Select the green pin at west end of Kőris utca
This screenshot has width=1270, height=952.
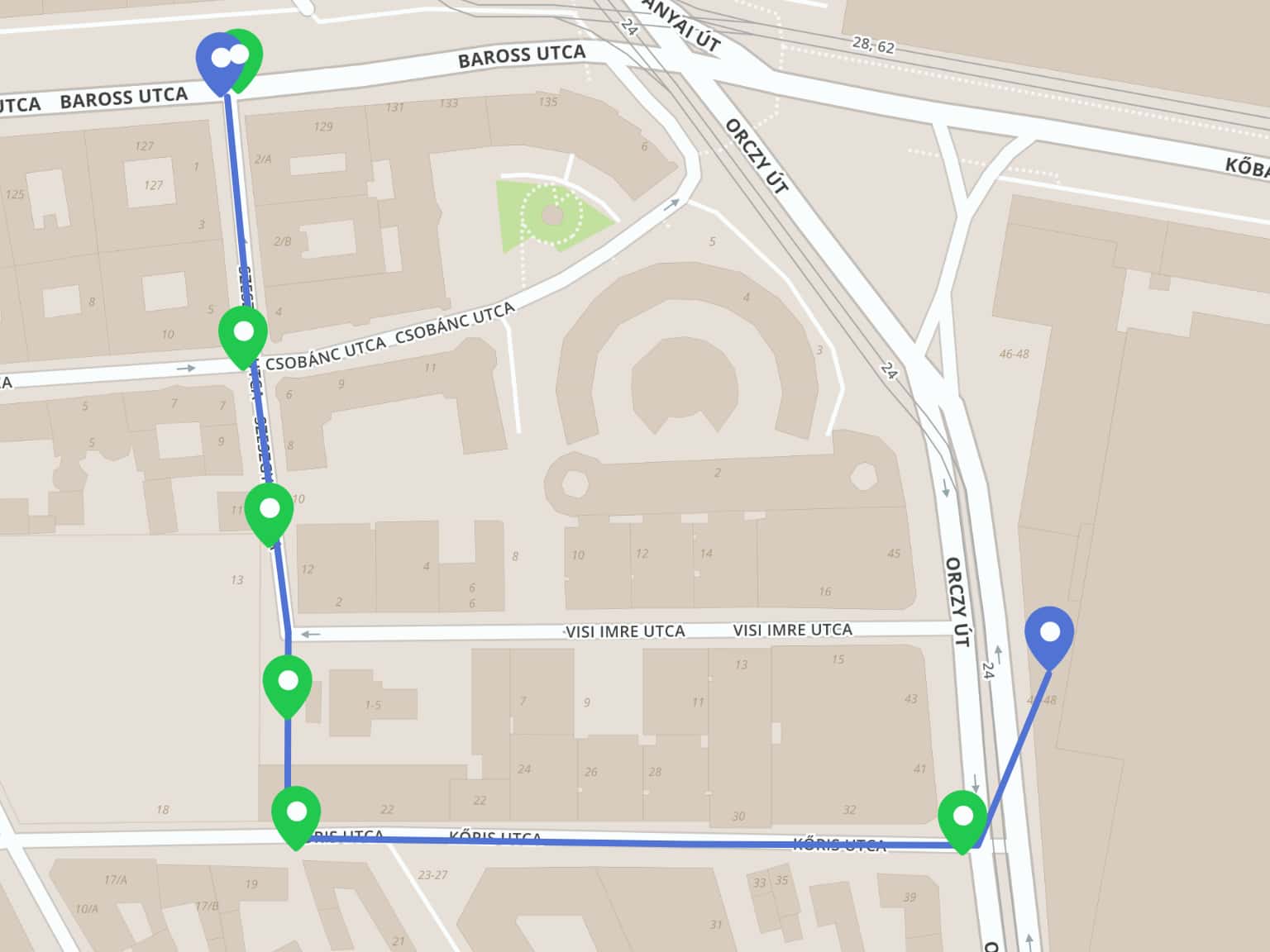(296, 813)
